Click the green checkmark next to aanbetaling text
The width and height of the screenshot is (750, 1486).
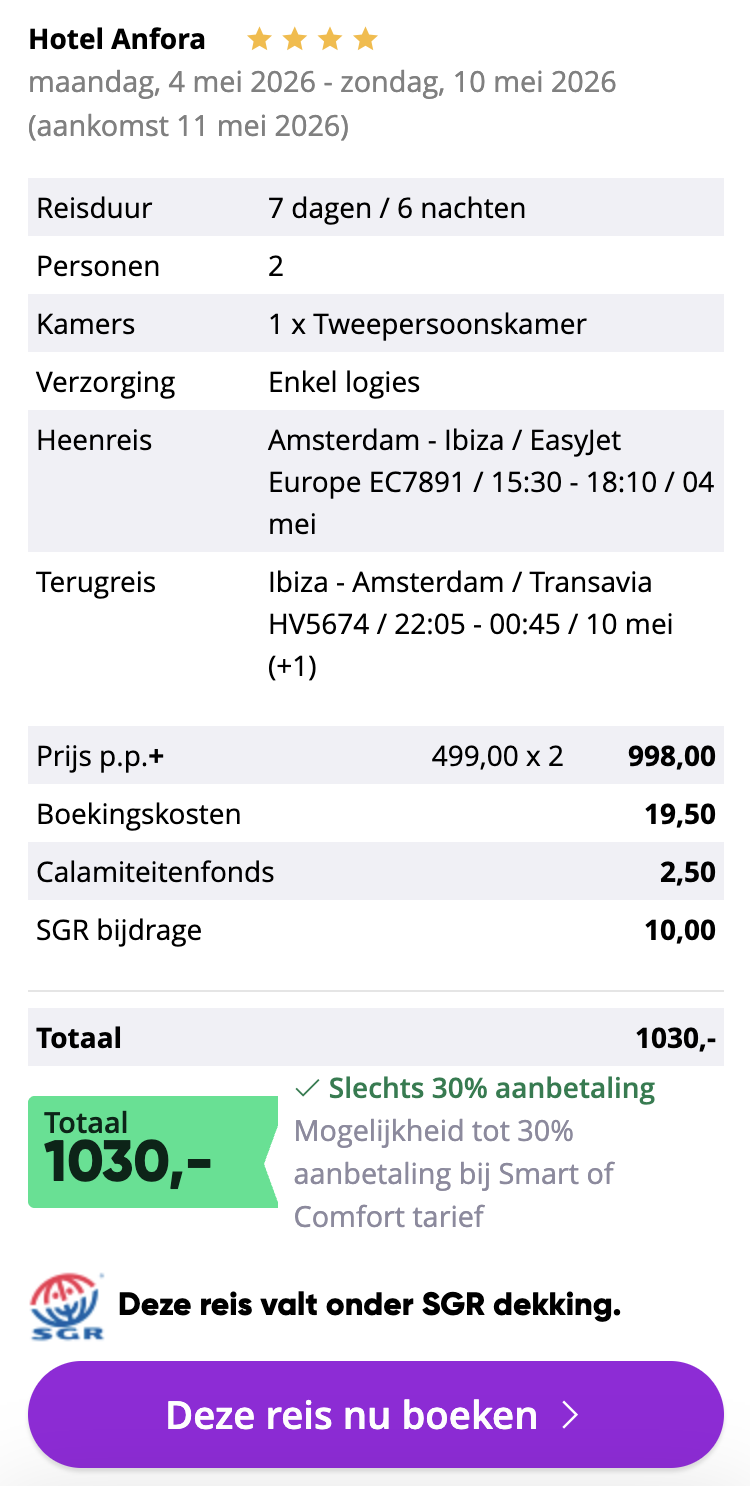click(305, 1088)
